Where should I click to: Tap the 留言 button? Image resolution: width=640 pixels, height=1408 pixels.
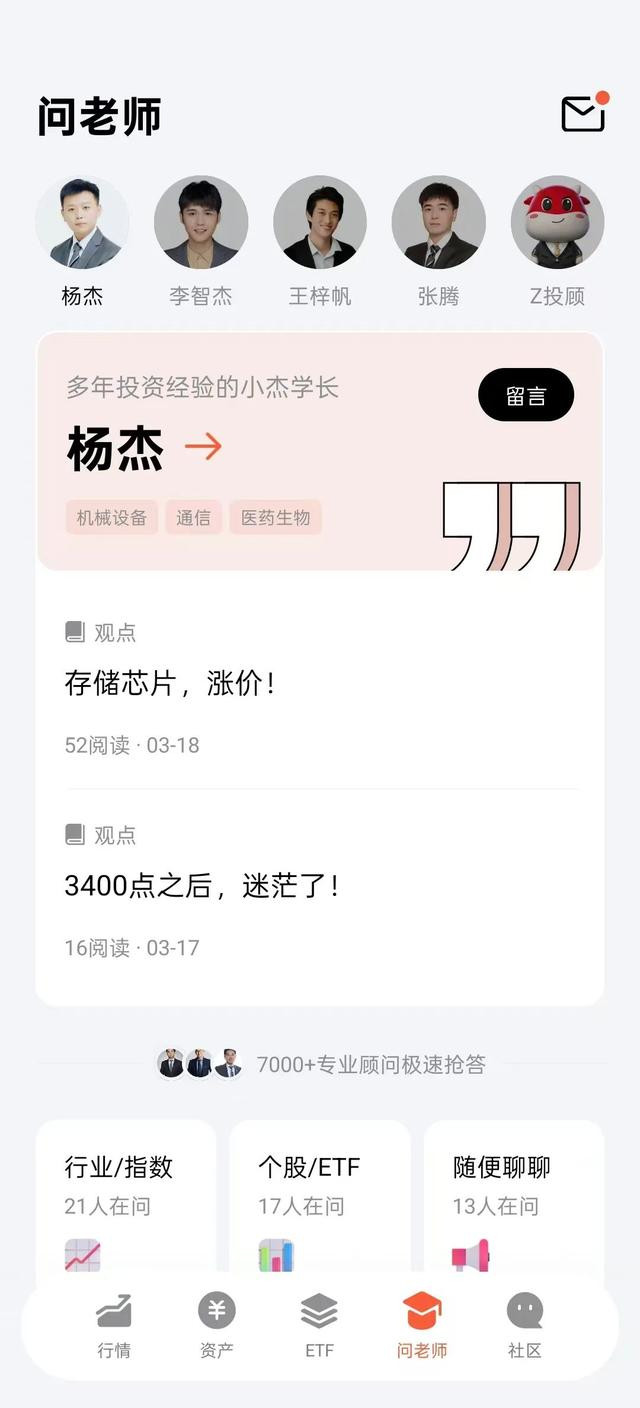526,395
